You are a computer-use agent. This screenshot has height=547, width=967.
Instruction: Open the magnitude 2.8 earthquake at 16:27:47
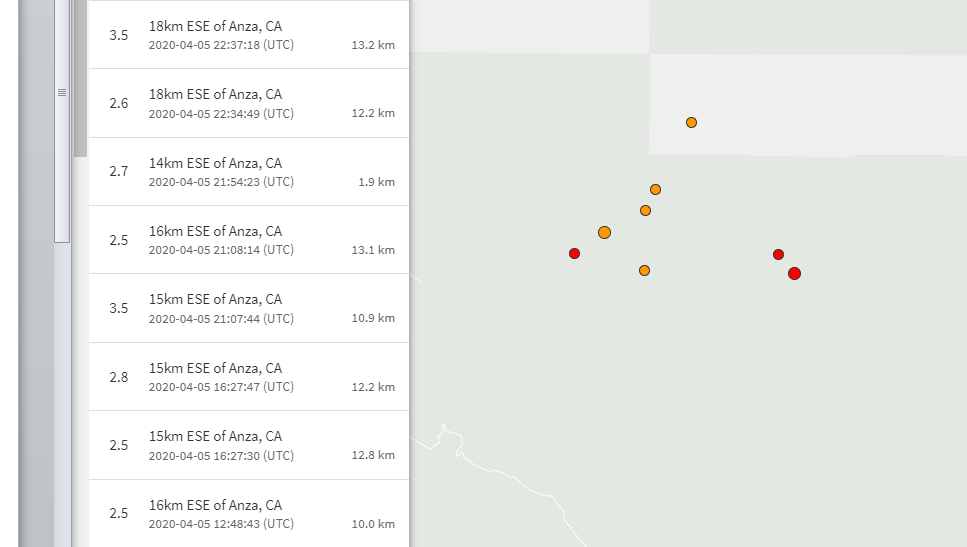pos(248,376)
